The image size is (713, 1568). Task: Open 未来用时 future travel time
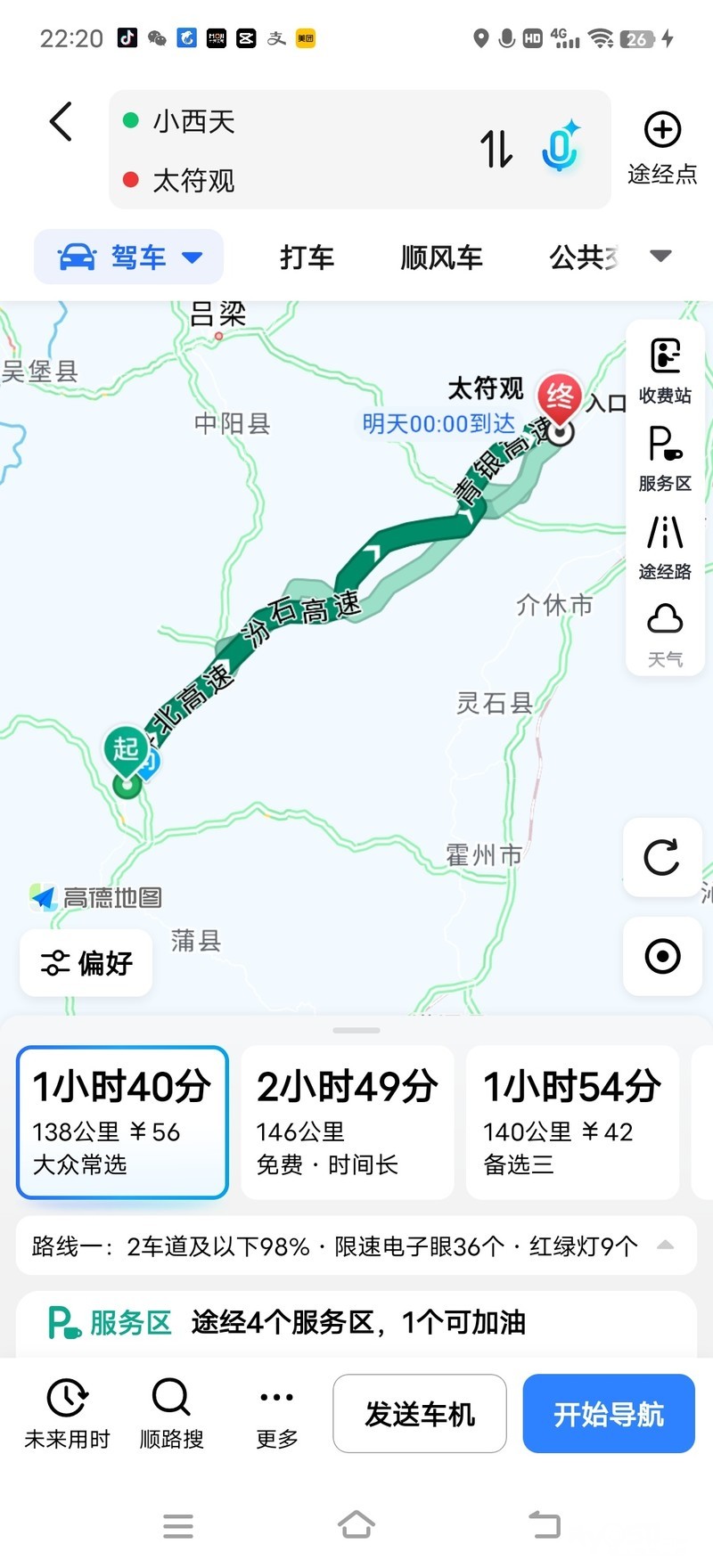[x=67, y=1413]
